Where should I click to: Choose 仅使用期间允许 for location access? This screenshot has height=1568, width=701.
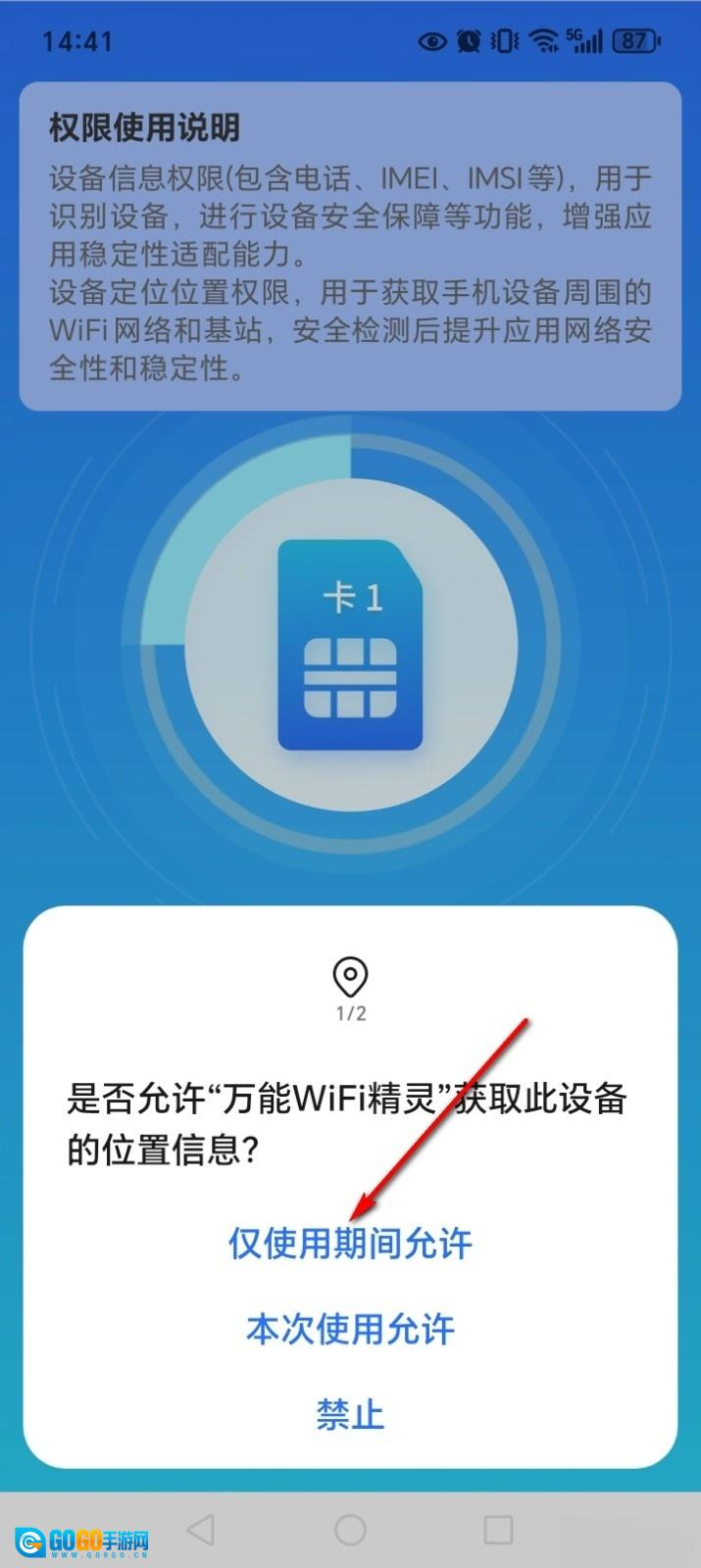pyautogui.click(x=350, y=1244)
